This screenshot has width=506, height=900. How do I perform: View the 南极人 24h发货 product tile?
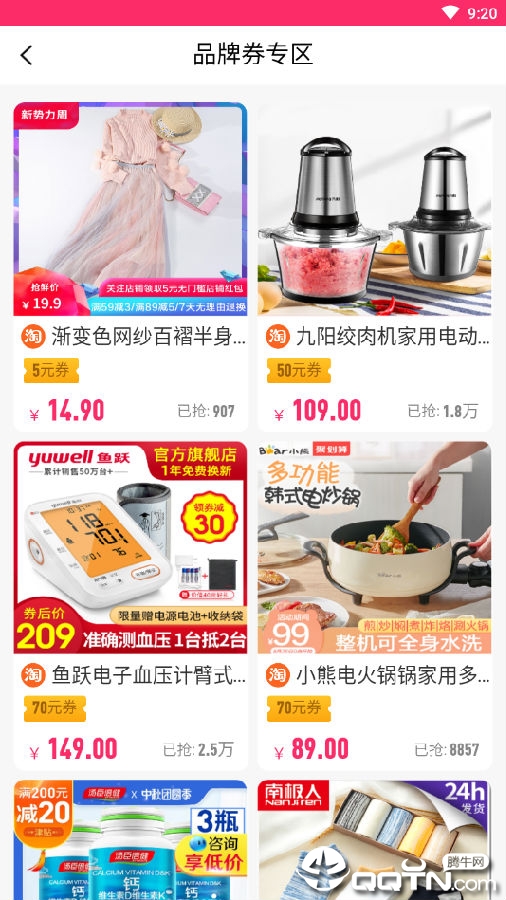click(375, 840)
